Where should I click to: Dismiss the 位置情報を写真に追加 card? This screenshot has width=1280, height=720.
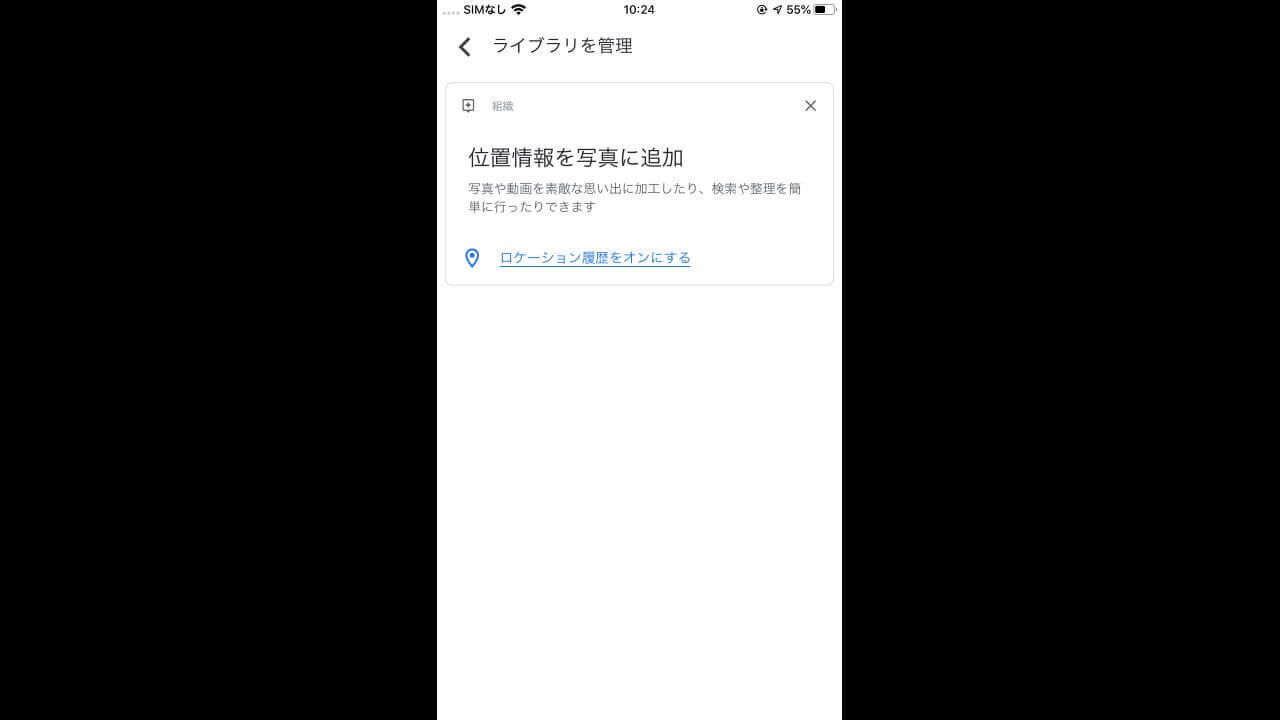[810, 106]
